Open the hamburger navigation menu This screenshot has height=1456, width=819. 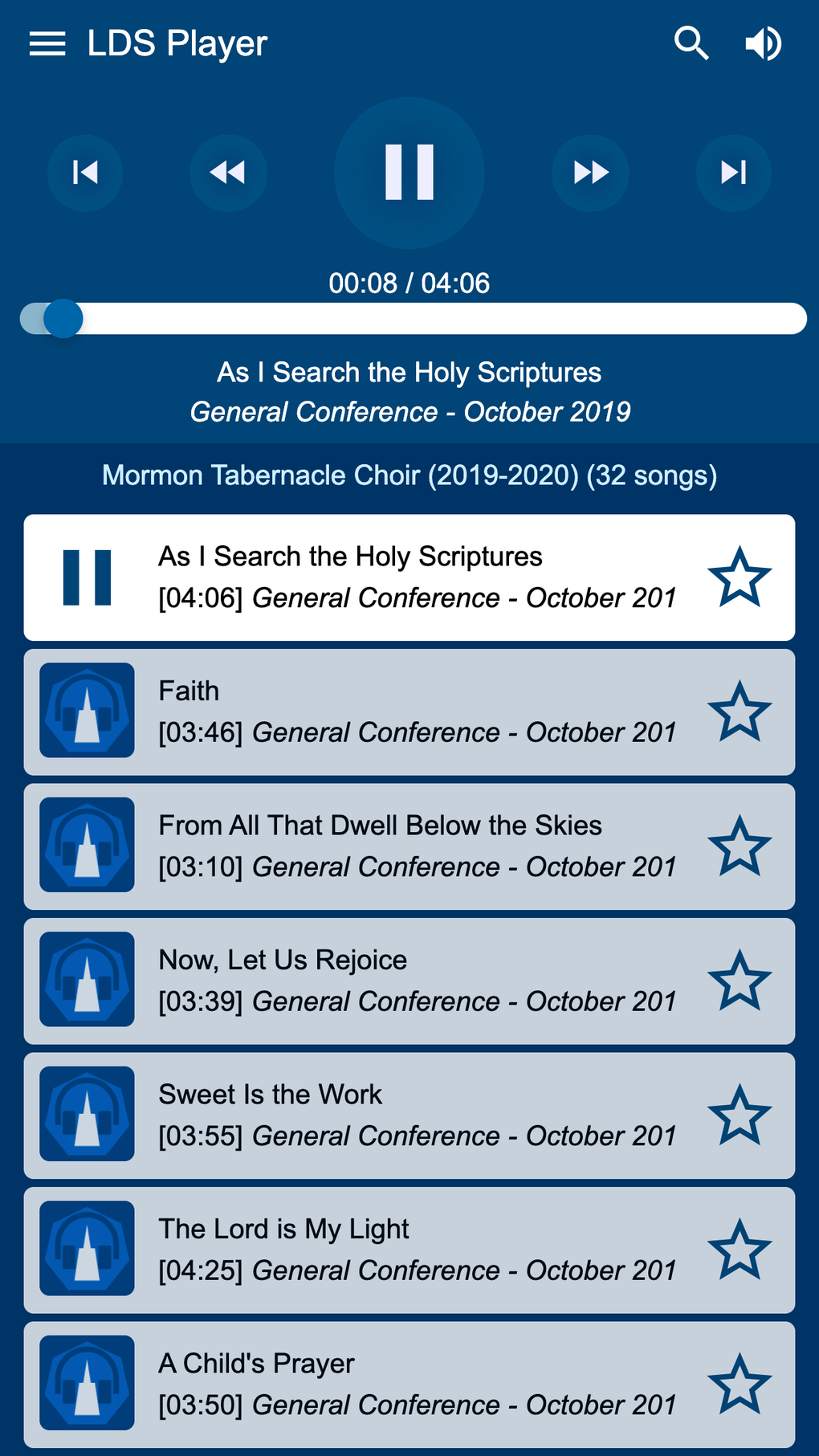46,43
